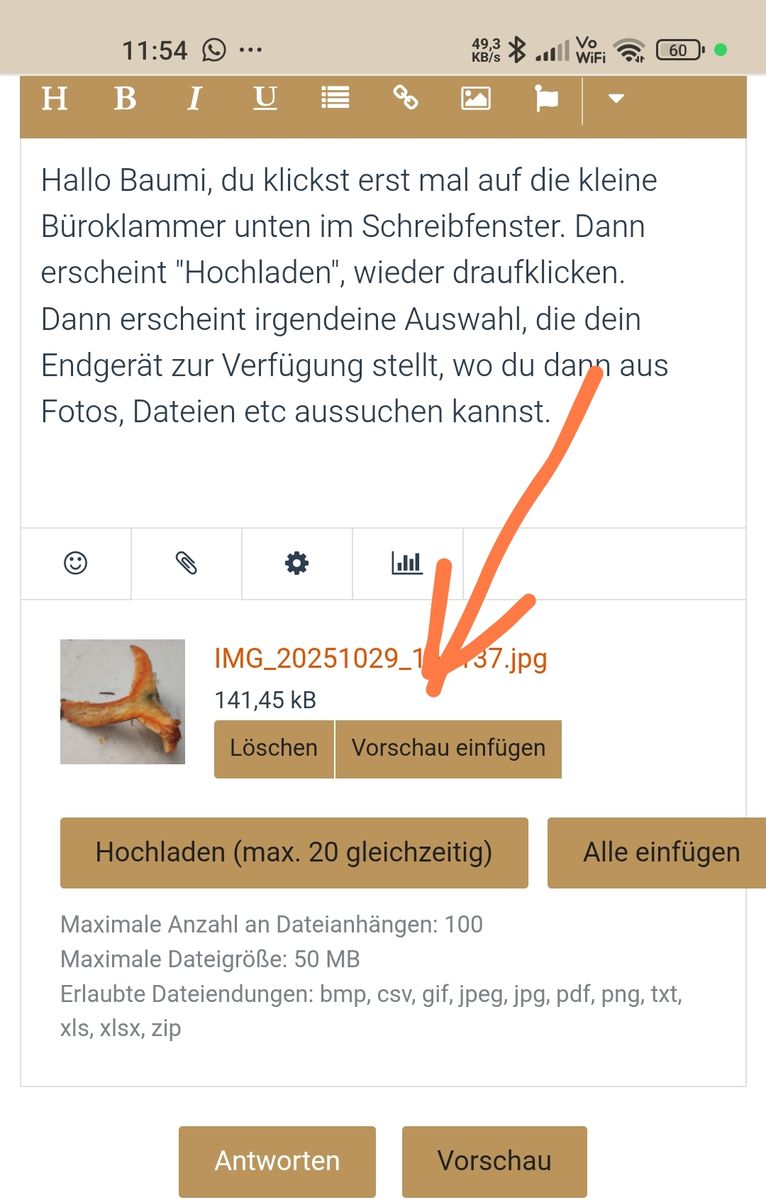The image size is (766, 1200).
Task: Tap the flag icon in the toolbar
Action: (x=546, y=98)
